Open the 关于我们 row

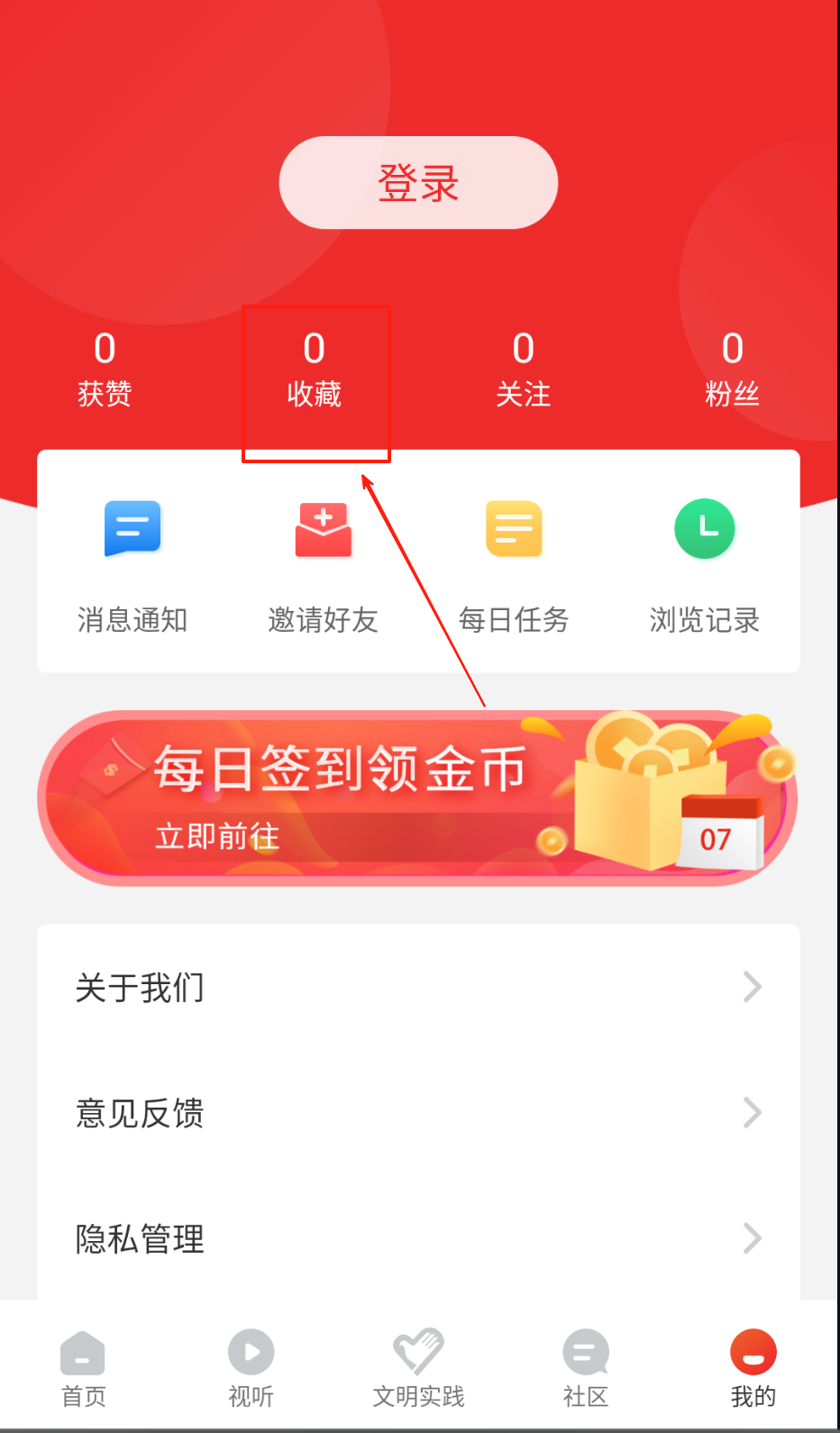click(x=418, y=987)
